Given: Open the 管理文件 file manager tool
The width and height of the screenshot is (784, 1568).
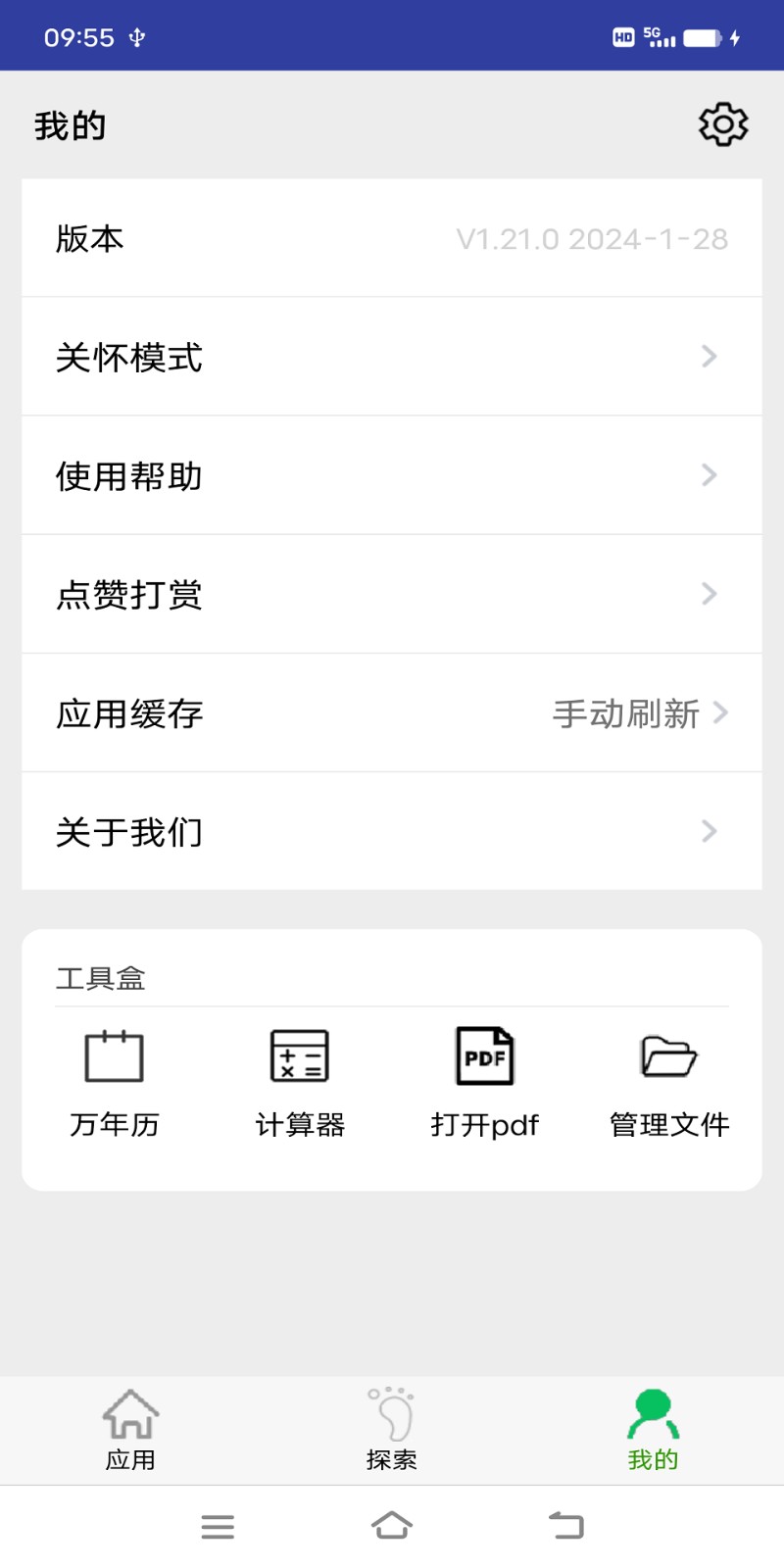Looking at the screenshot, I should pyautogui.click(x=667, y=1076).
